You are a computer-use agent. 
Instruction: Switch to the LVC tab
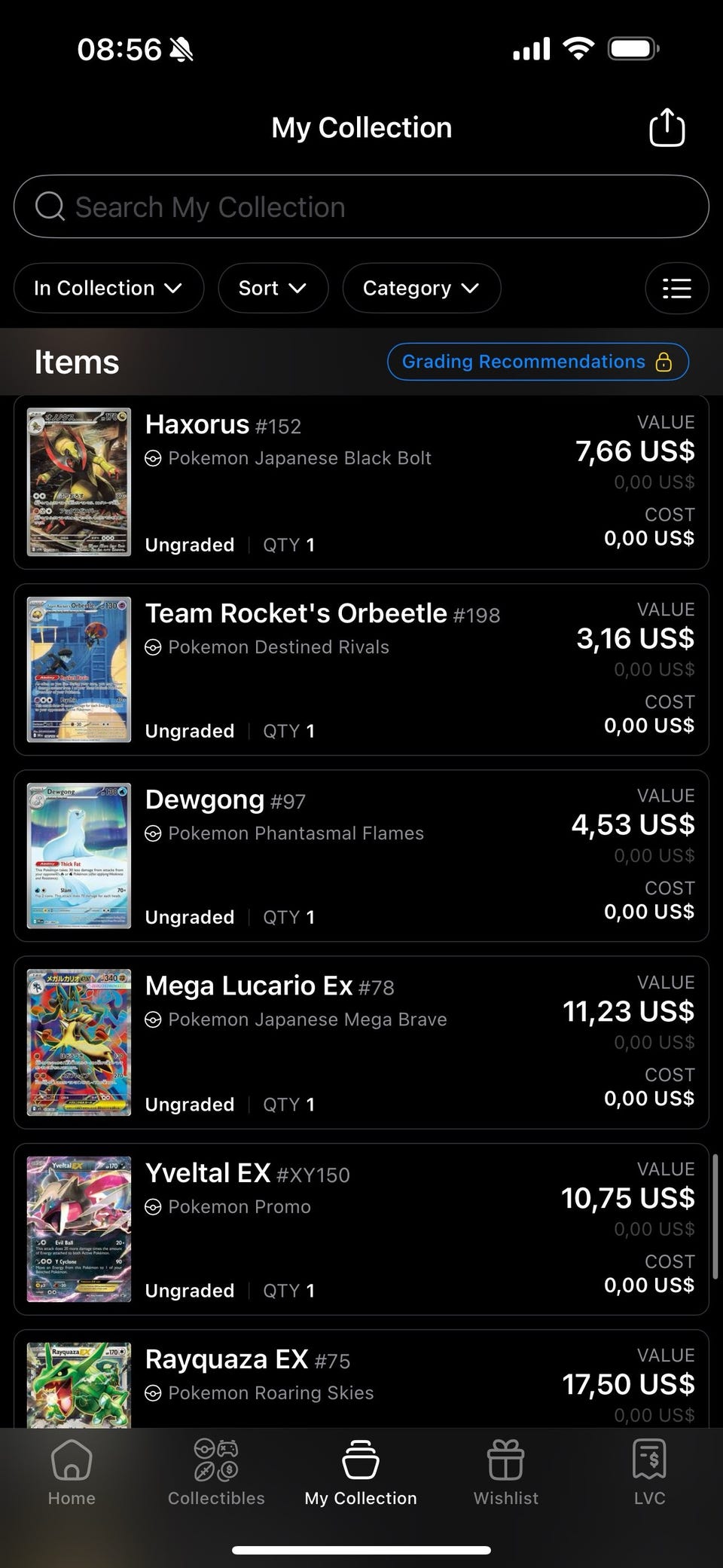[x=649, y=1472]
